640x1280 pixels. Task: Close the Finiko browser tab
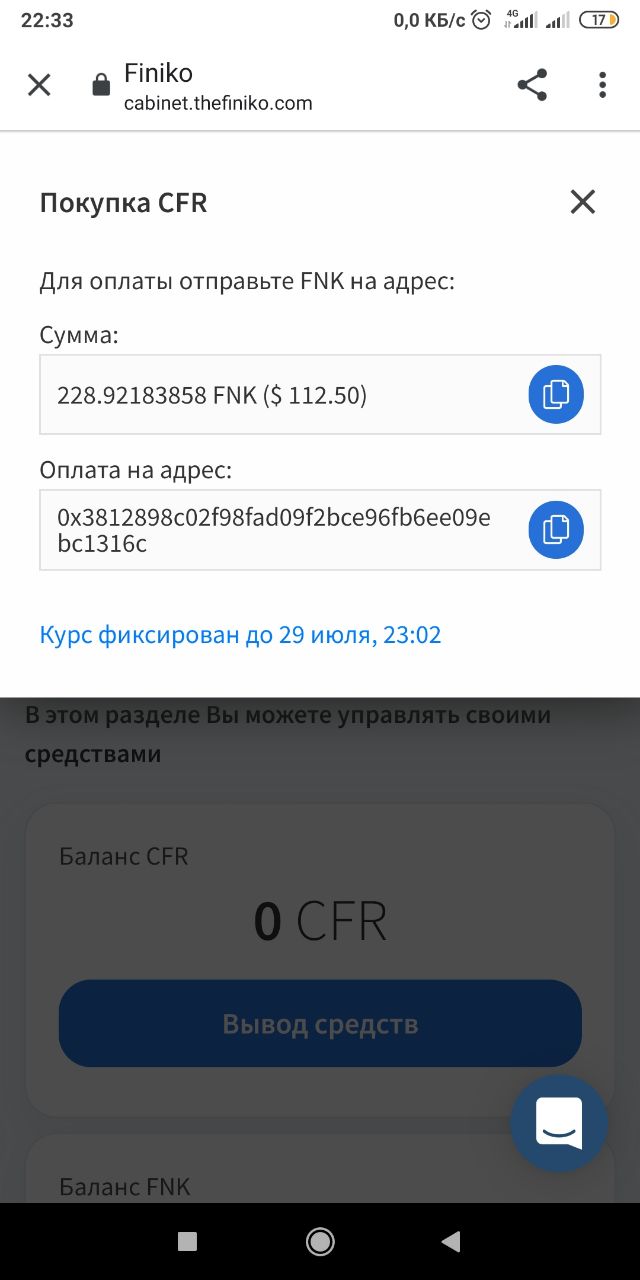(x=39, y=86)
